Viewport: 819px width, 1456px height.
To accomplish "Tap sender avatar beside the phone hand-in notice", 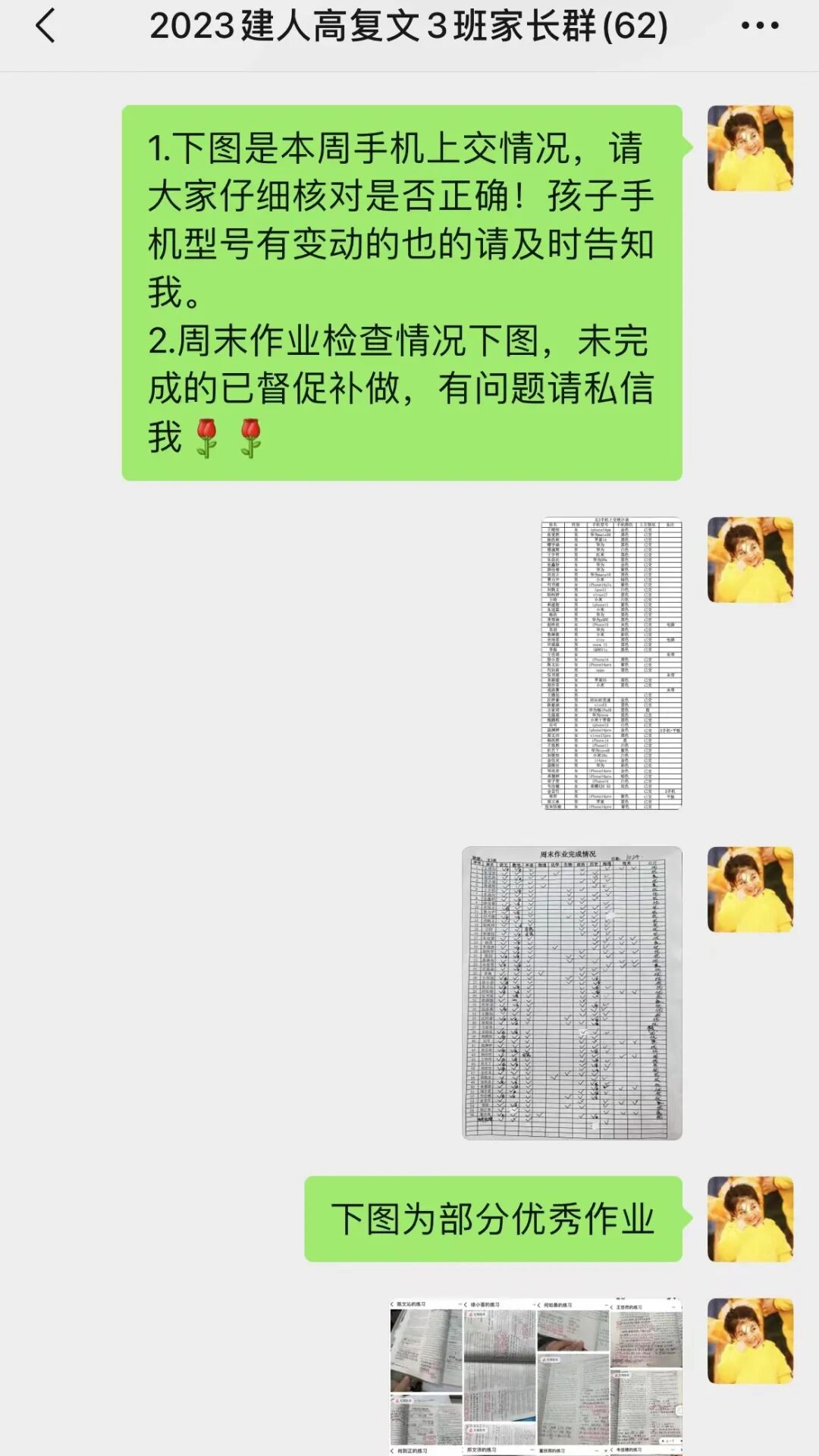I will coord(750,148).
